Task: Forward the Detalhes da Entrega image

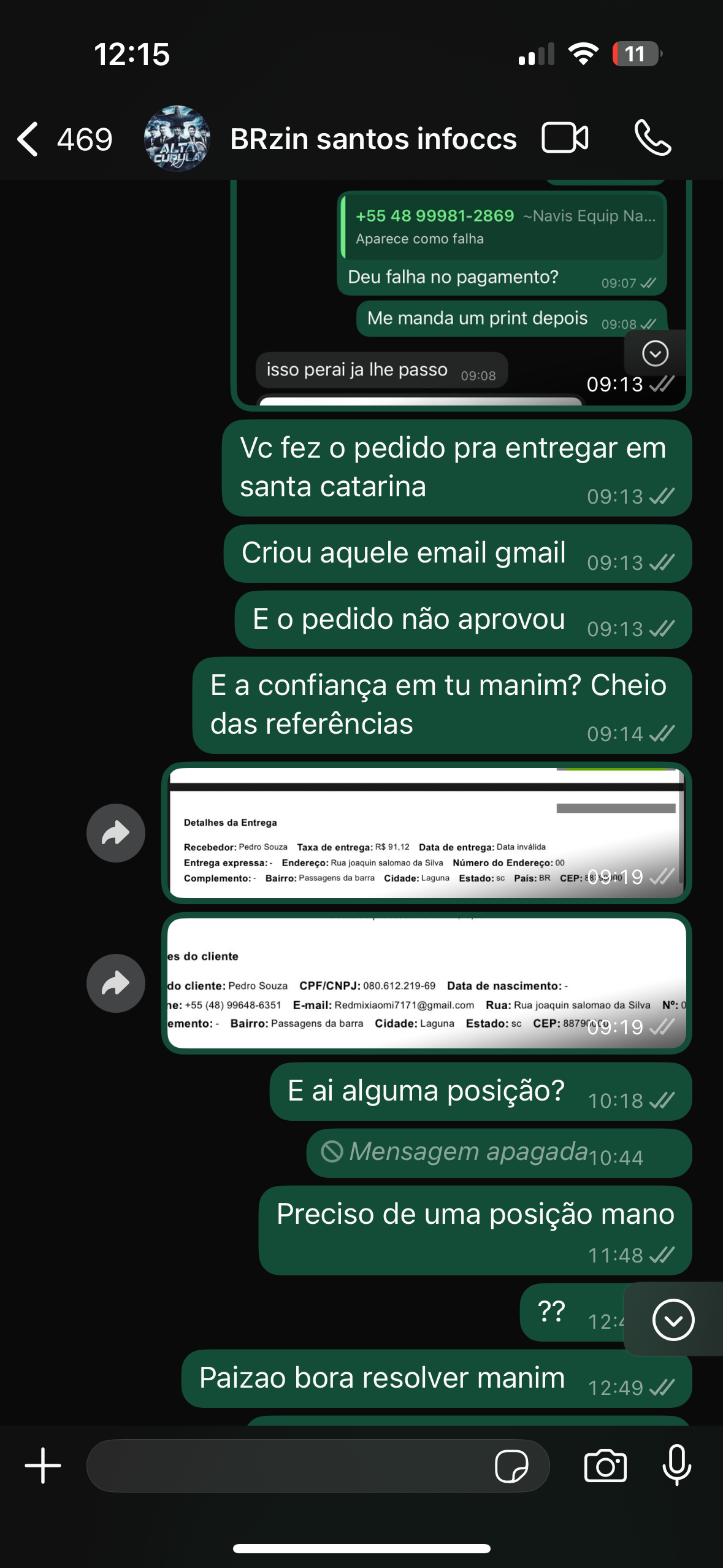Action: click(116, 833)
